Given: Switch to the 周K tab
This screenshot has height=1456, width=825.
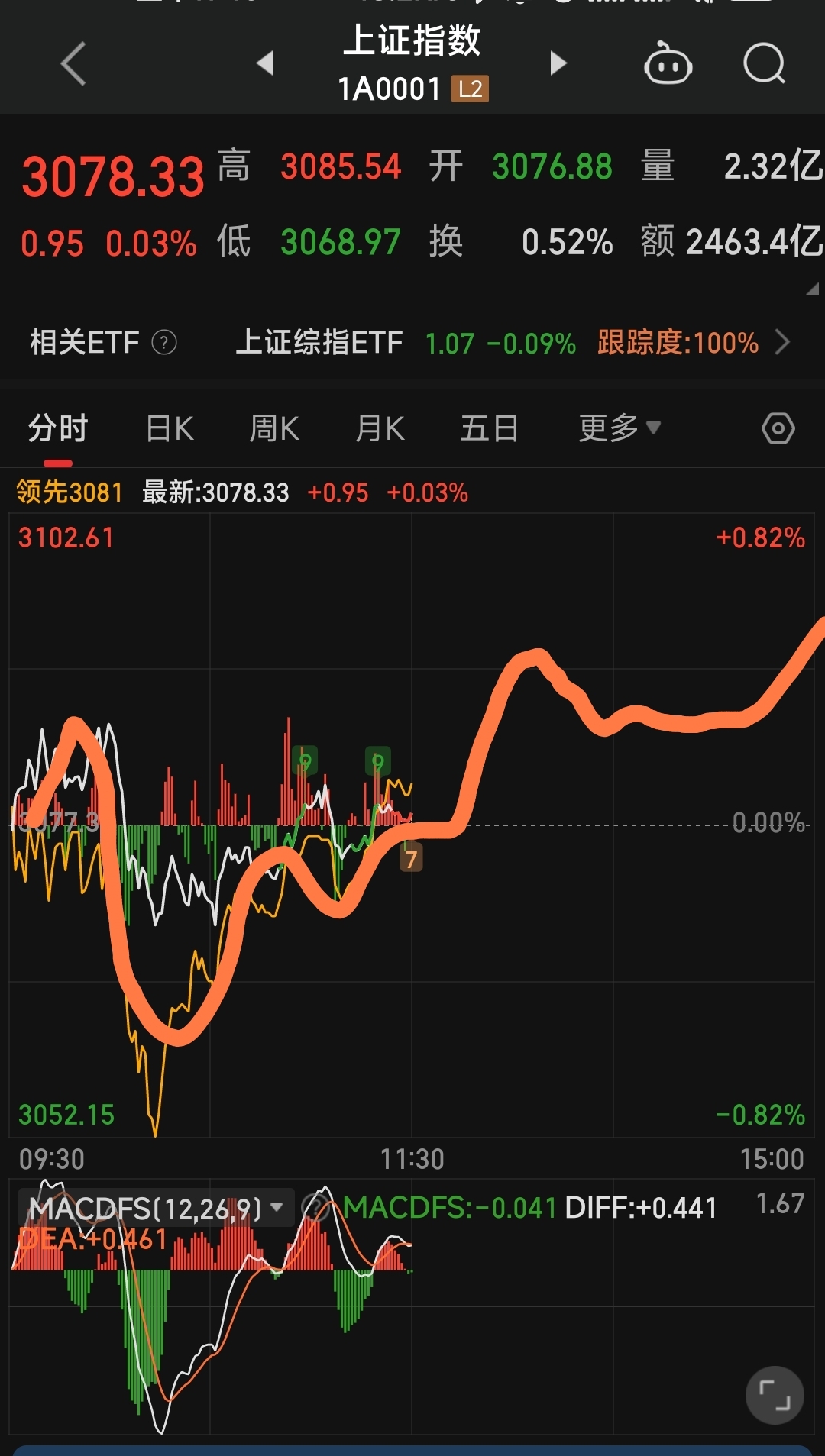Looking at the screenshot, I should [273, 428].
